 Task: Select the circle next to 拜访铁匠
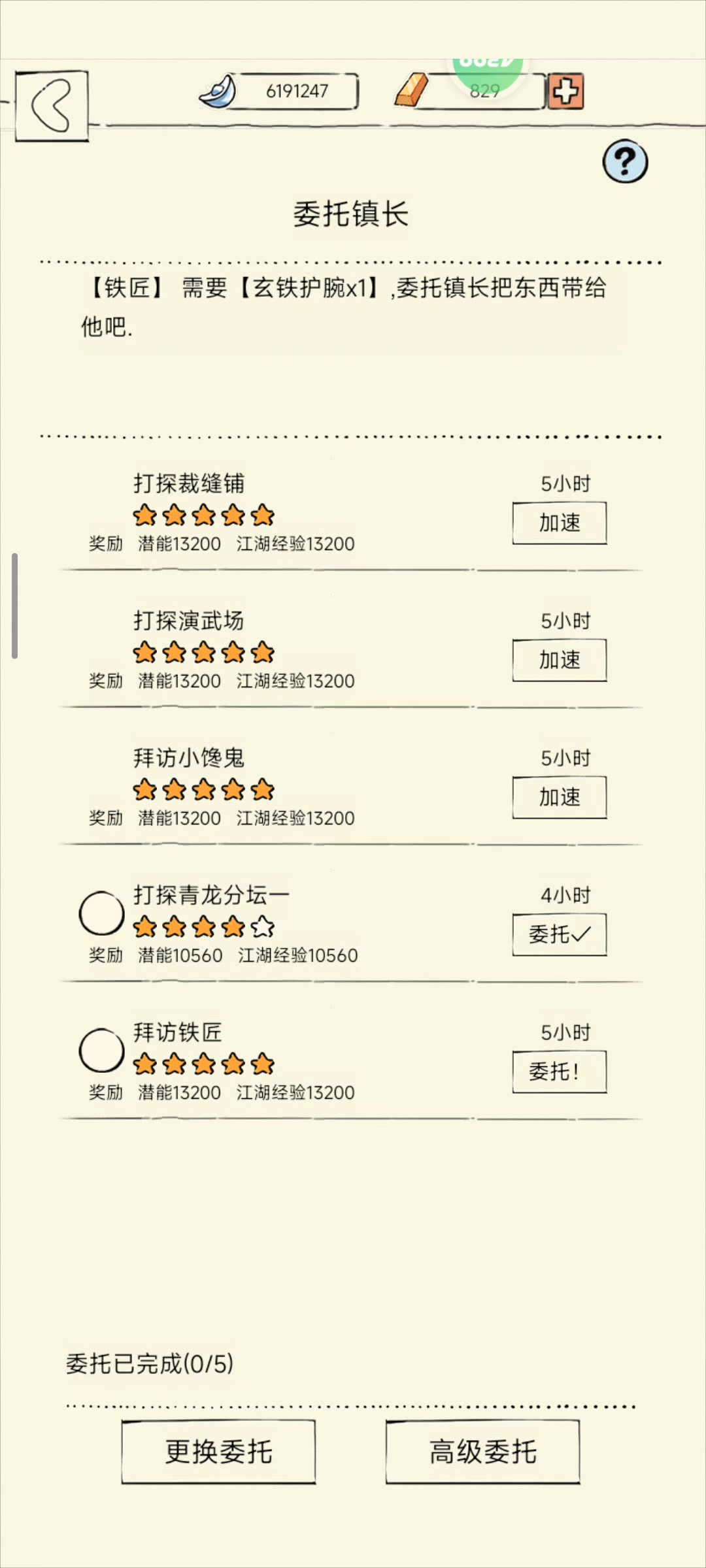click(x=101, y=1051)
